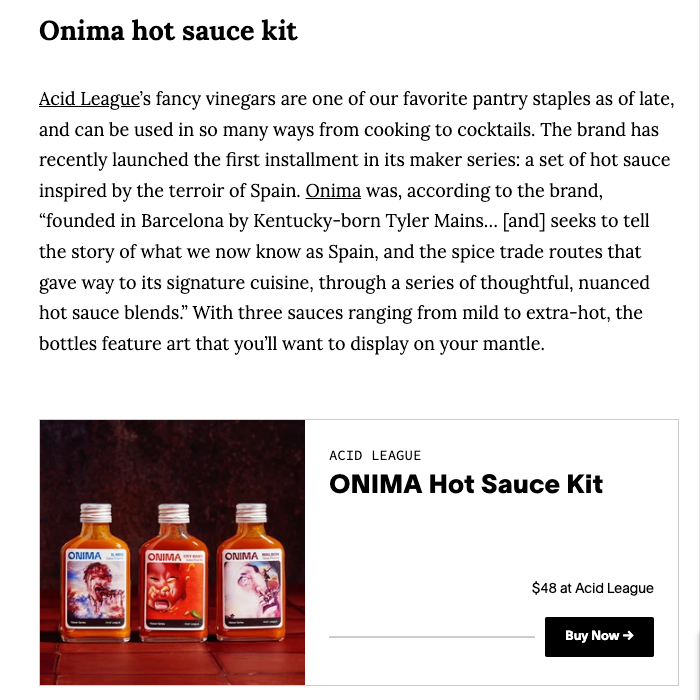Tap the Buy Now button
Viewport: 700px width, 700px height.
599,636
